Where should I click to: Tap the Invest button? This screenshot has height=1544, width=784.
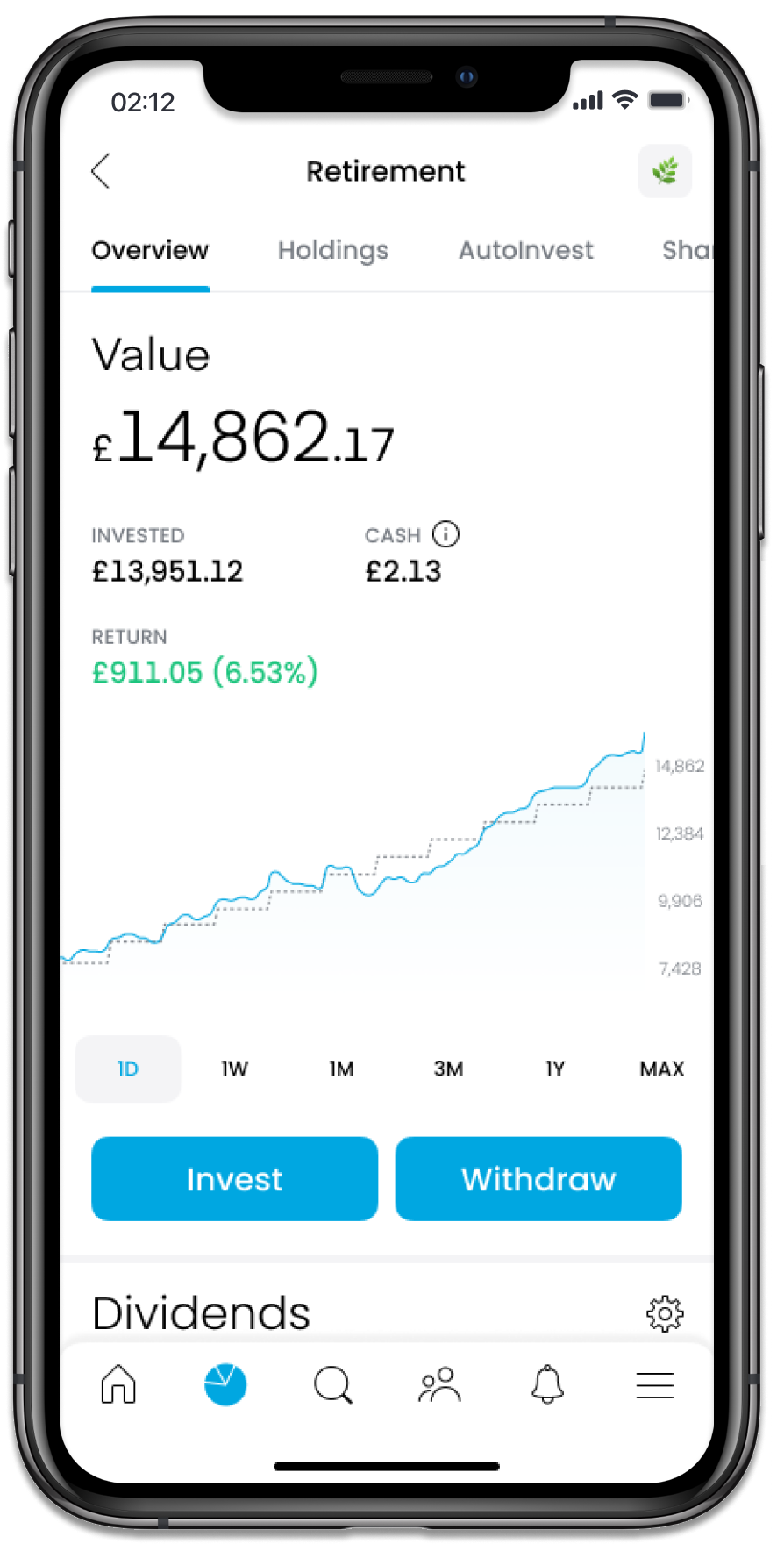click(235, 1179)
